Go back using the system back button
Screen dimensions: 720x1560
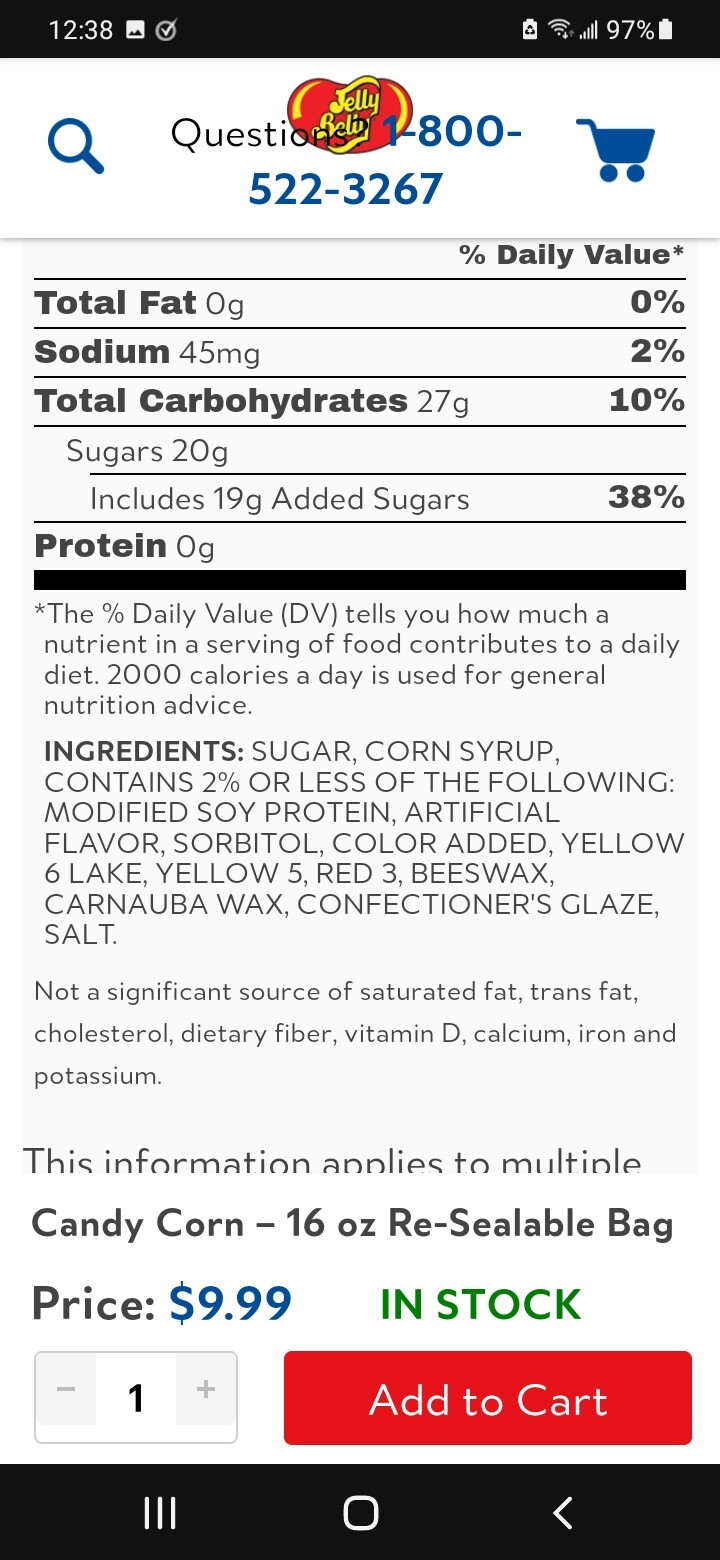[563, 1513]
